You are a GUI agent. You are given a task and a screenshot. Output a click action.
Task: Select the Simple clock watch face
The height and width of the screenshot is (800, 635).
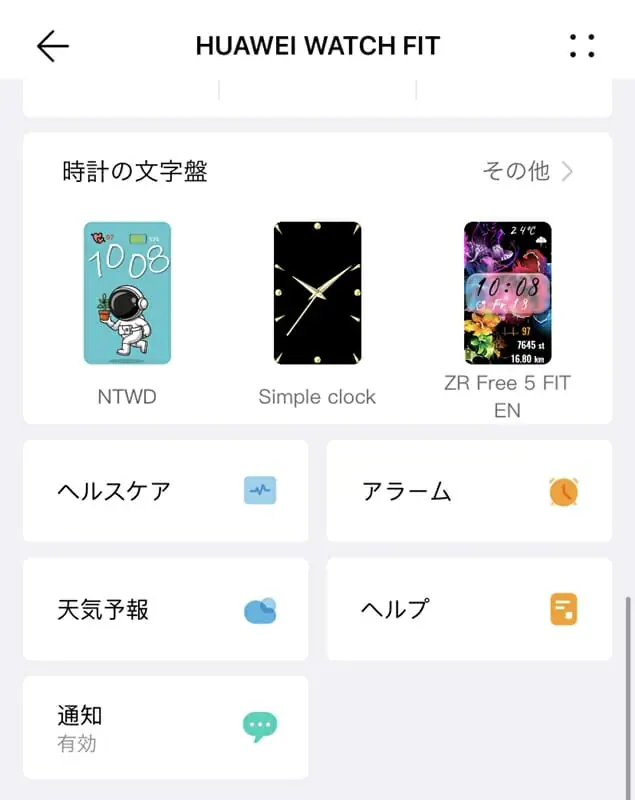click(317, 293)
